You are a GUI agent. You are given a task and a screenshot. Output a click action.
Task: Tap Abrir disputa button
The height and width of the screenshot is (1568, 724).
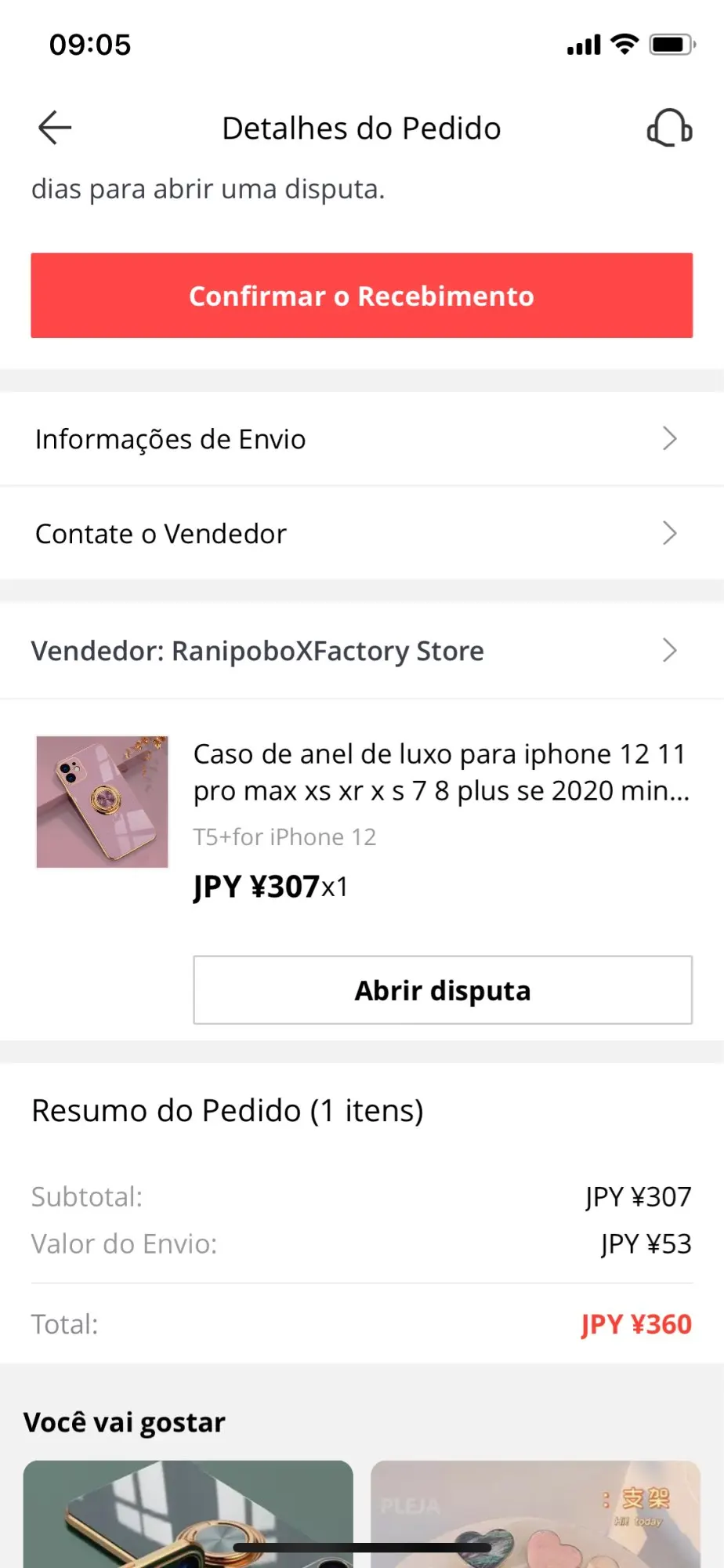443,990
